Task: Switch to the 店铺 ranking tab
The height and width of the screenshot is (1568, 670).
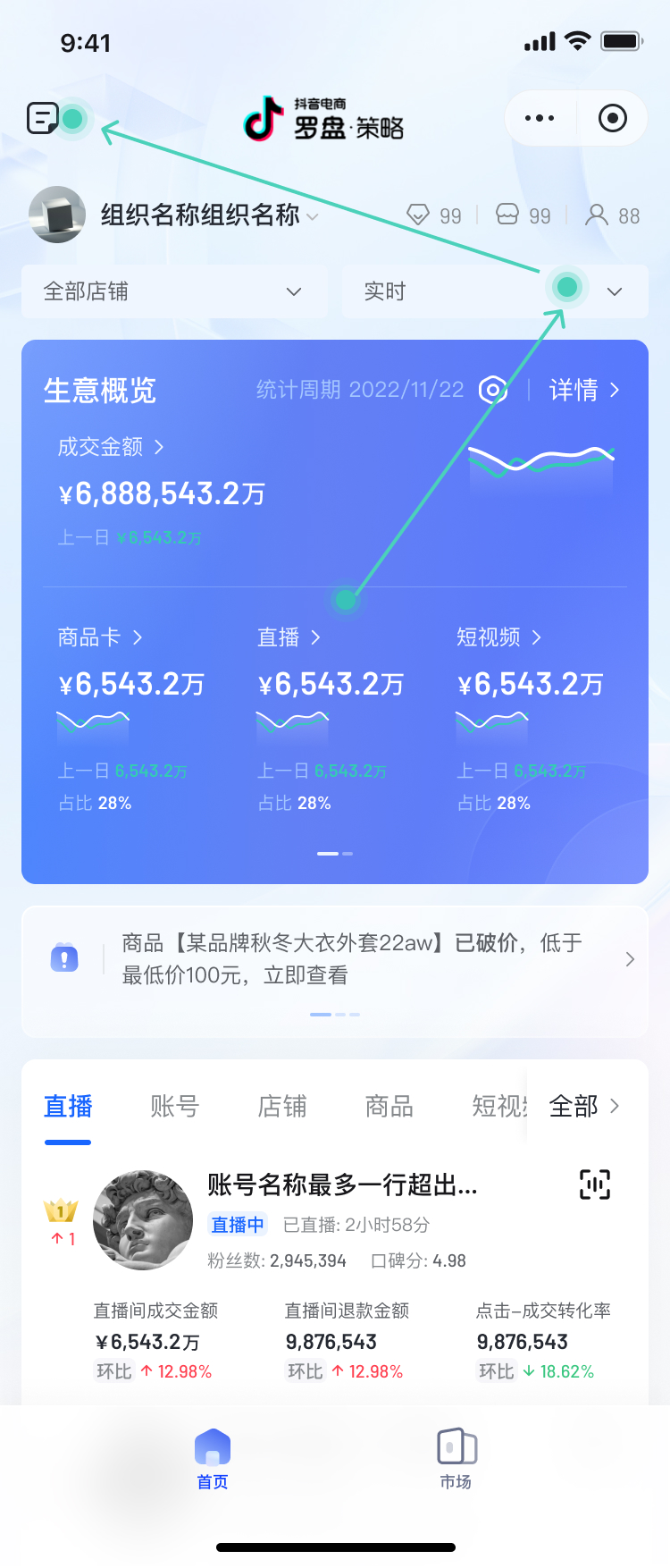Action: tap(281, 1107)
